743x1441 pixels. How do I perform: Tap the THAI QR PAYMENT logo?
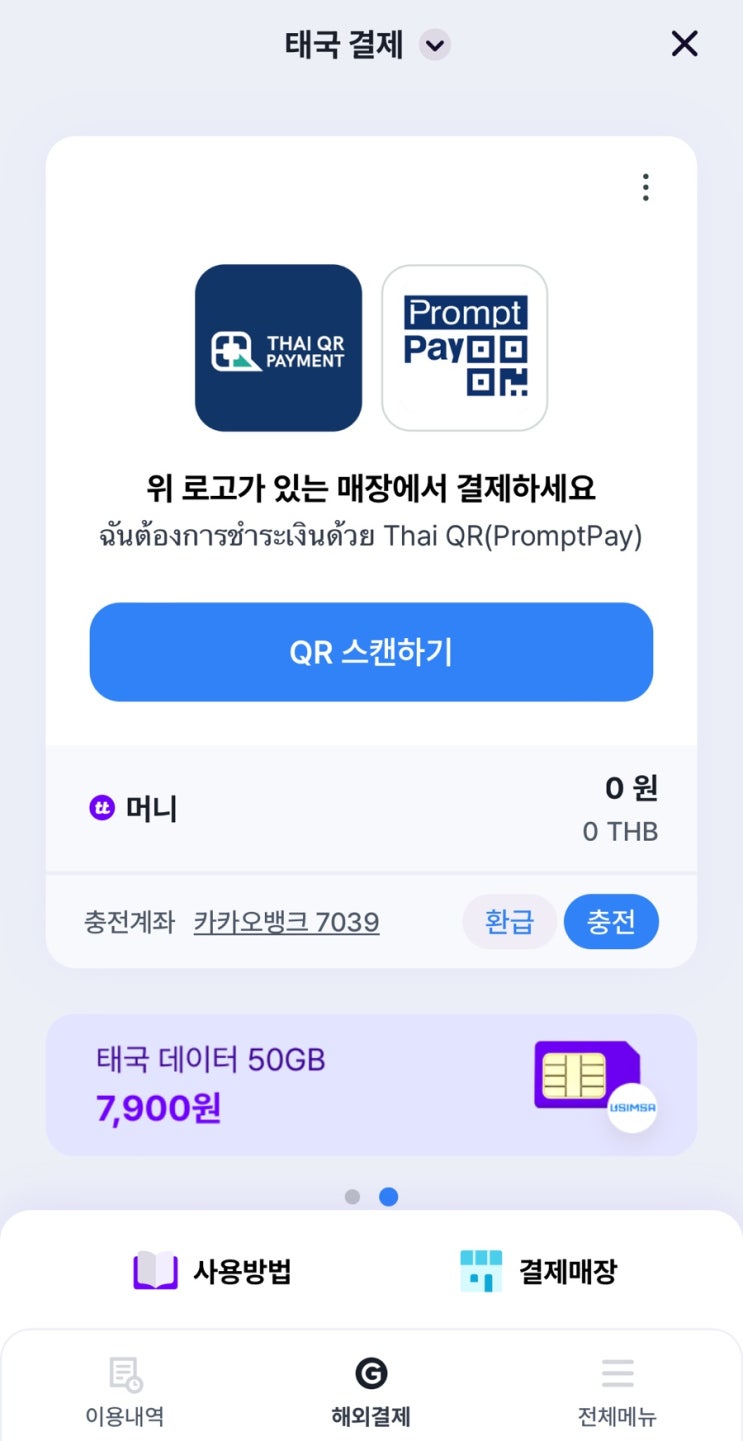[x=277, y=346]
